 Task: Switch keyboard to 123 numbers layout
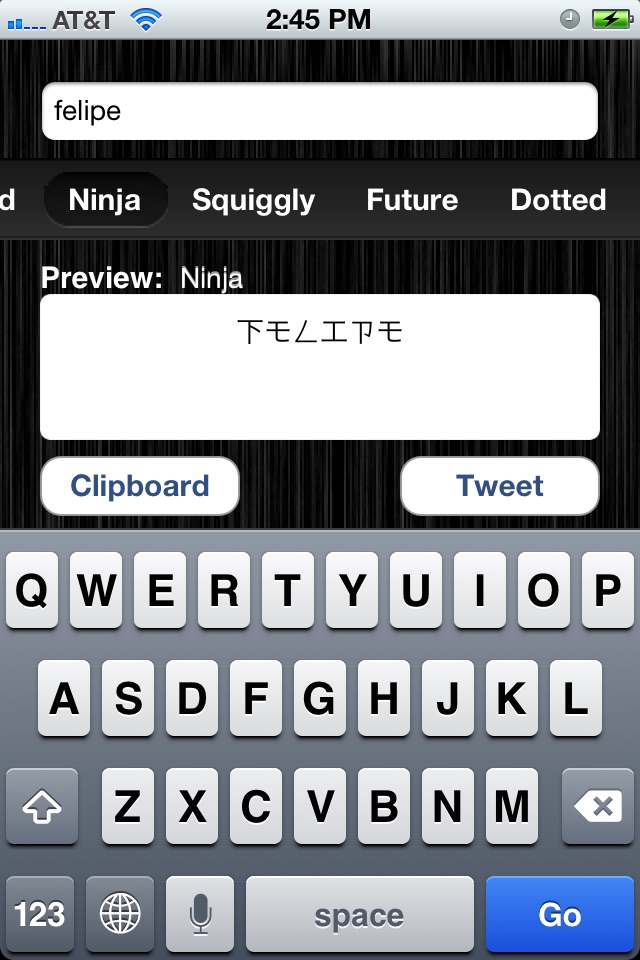coord(40,914)
